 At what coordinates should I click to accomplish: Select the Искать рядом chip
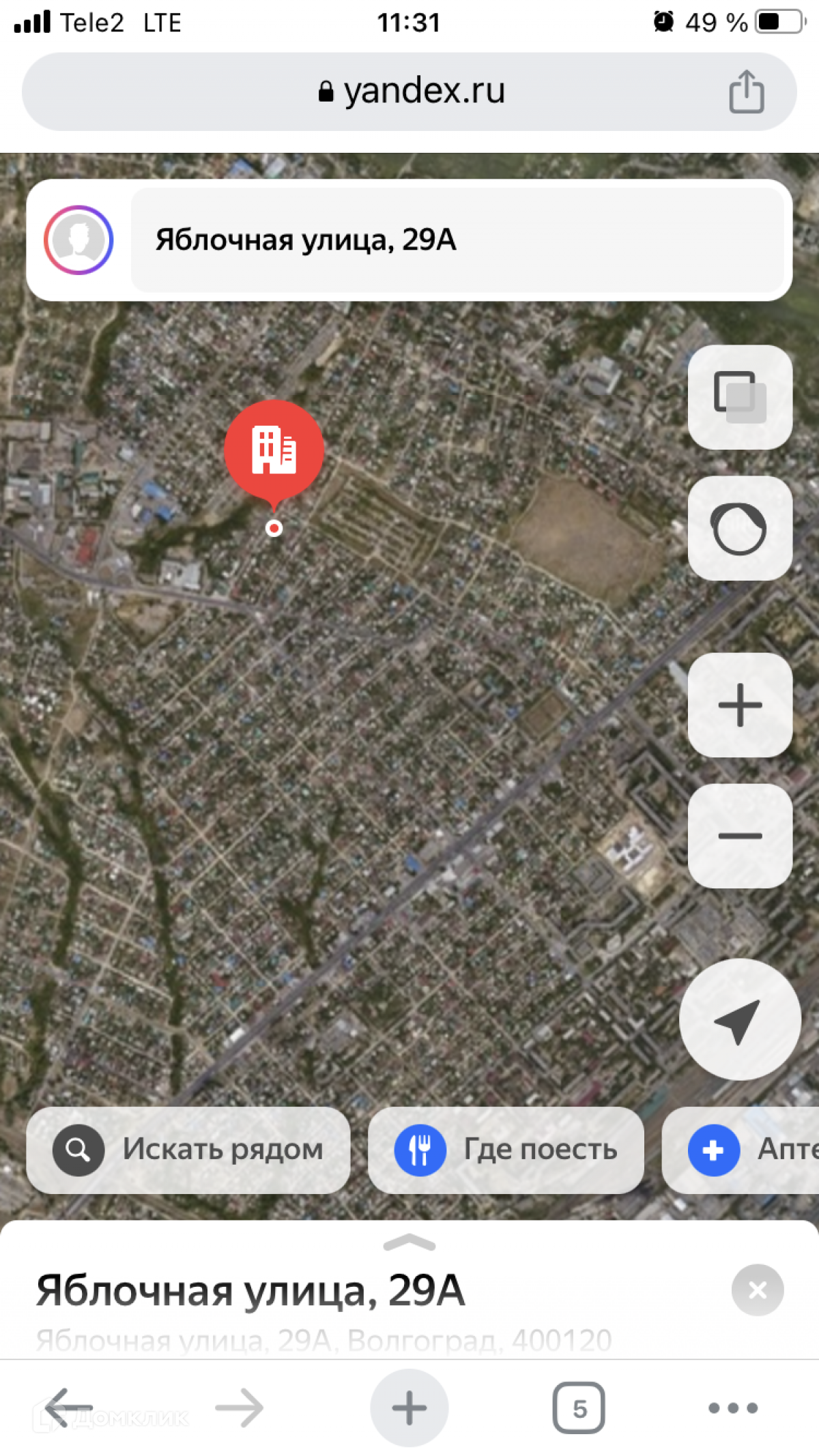[x=188, y=1150]
